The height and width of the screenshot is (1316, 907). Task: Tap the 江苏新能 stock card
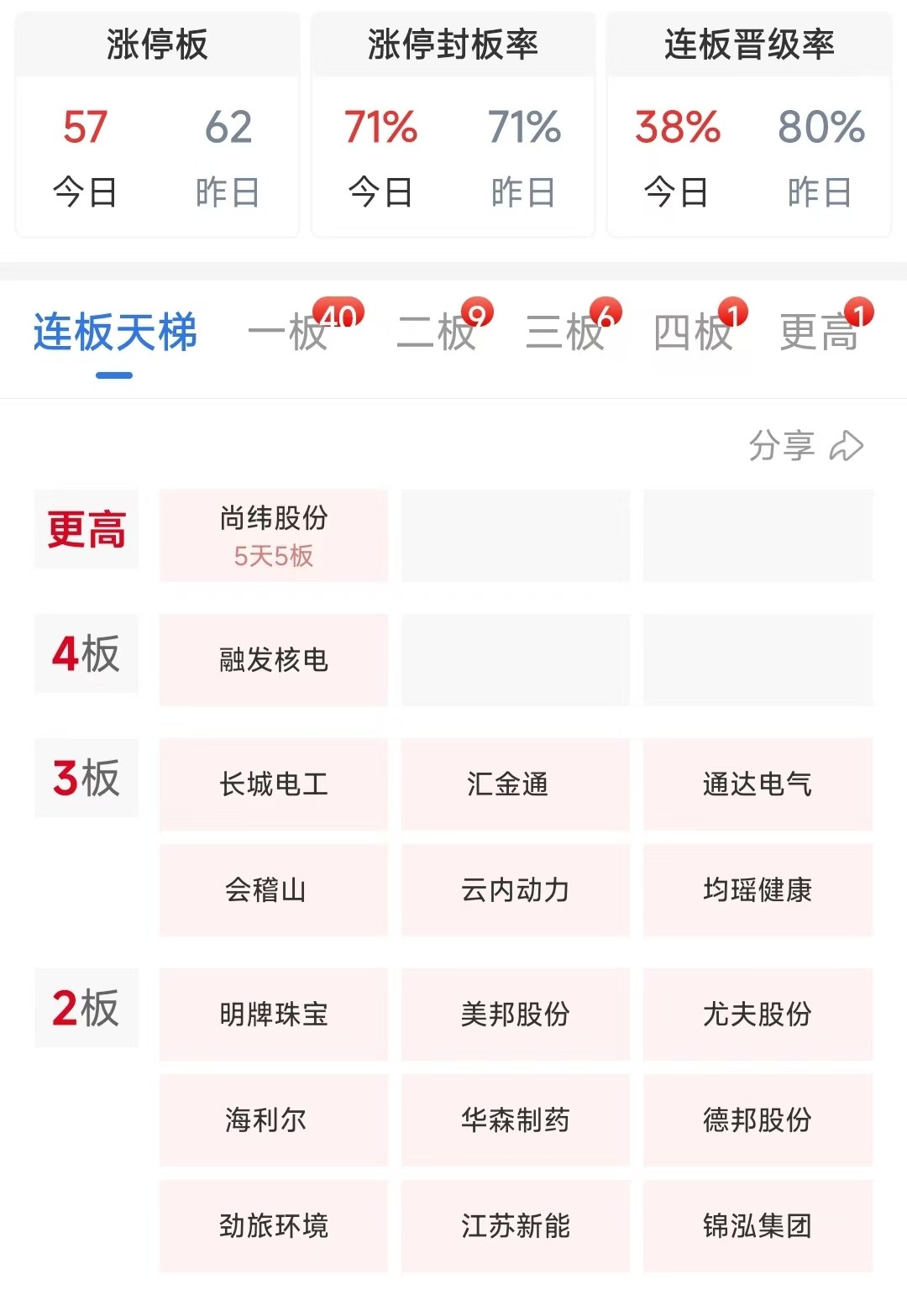click(x=515, y=1226)
